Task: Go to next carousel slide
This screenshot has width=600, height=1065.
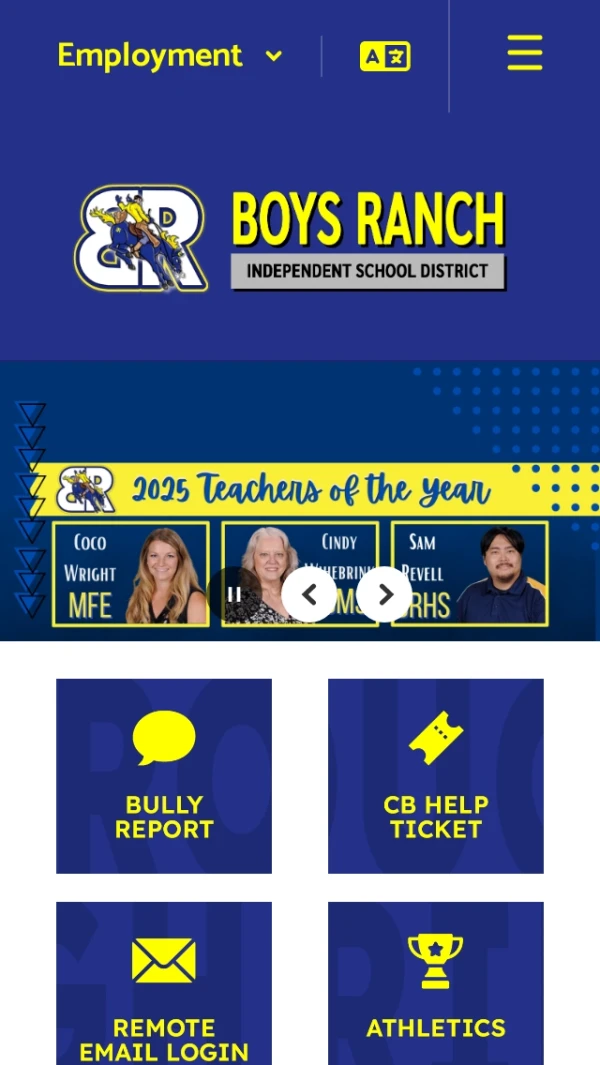Action: click(x=385, y=595)
